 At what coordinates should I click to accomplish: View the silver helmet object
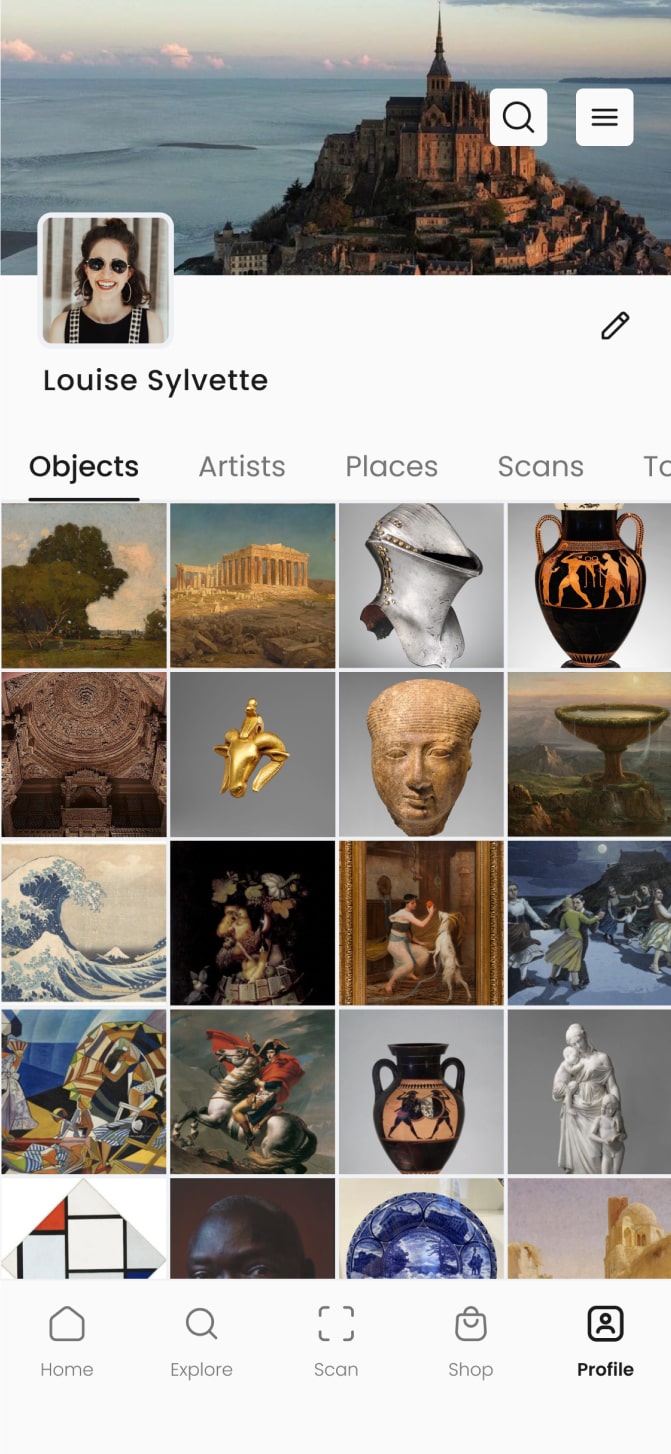pyautogui.click(x=421, y=585)
